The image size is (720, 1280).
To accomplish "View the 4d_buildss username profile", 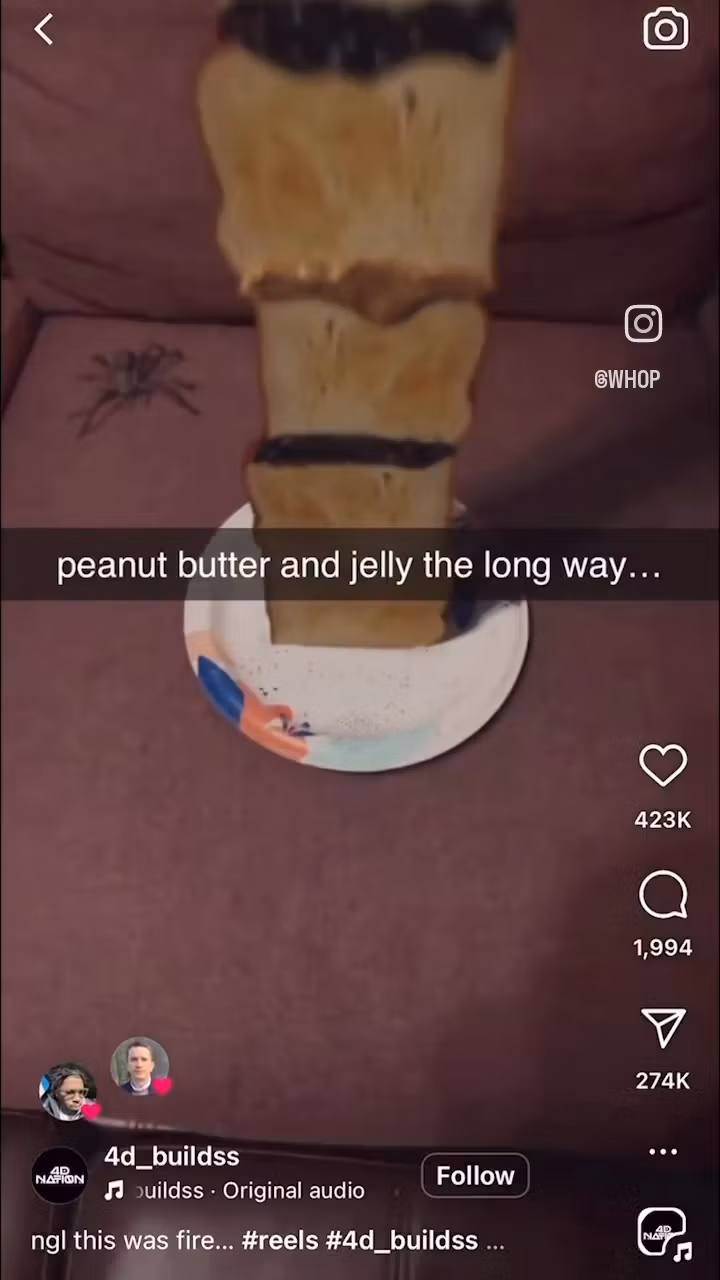I will [x=172, y=1156].
